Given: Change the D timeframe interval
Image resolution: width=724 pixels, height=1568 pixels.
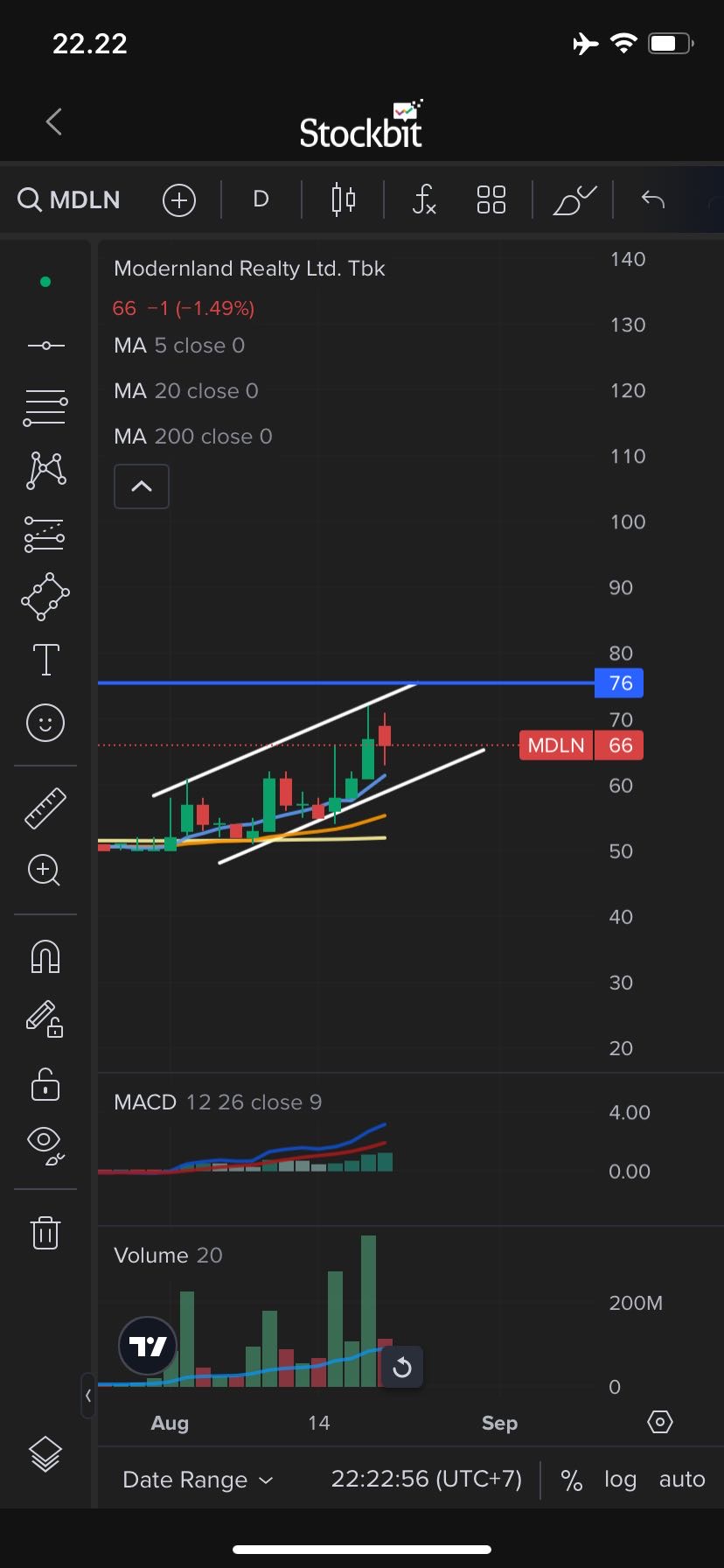Looking at the screenshot, I should (261, 199).
